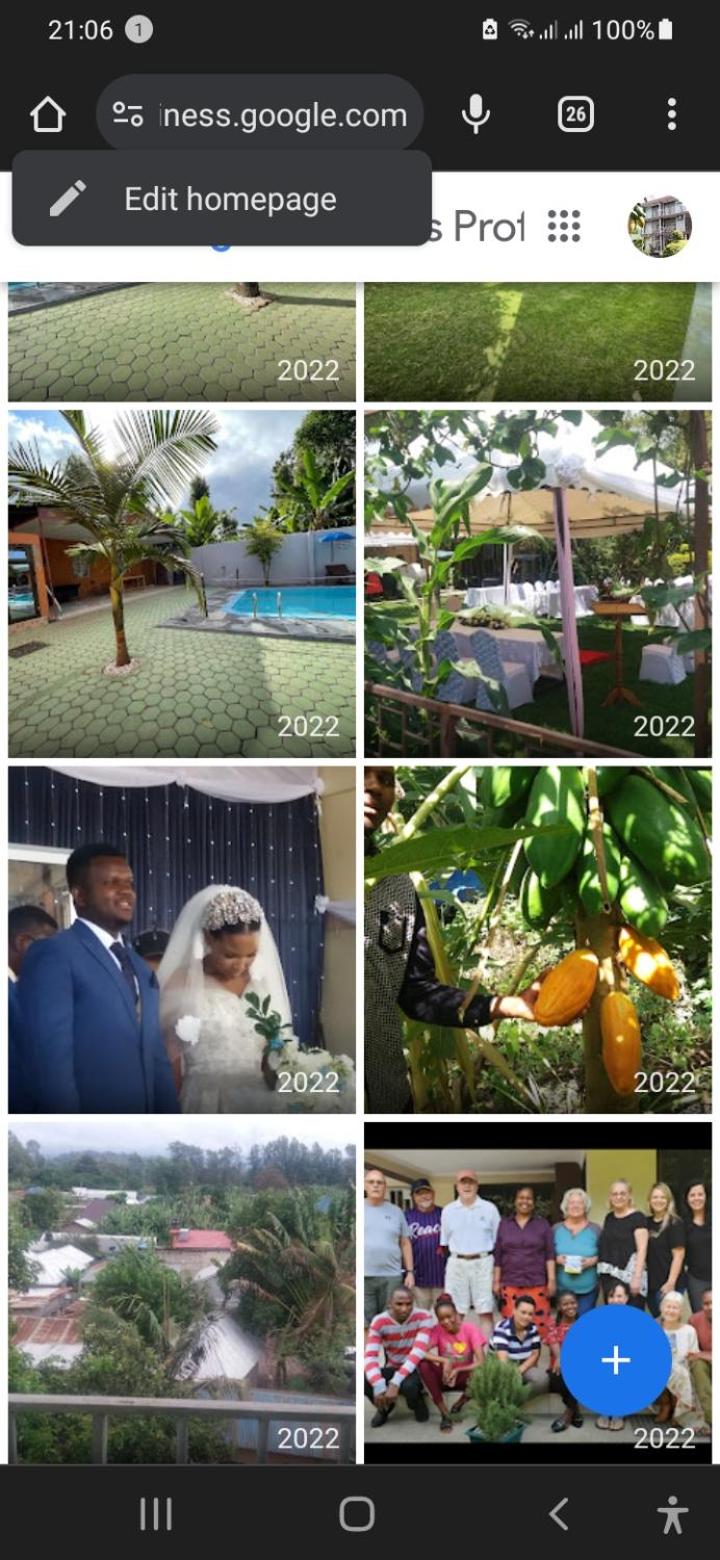The image size is (720, 1560).
Task: Go back using the system back button
Action: coord(559,1514)
